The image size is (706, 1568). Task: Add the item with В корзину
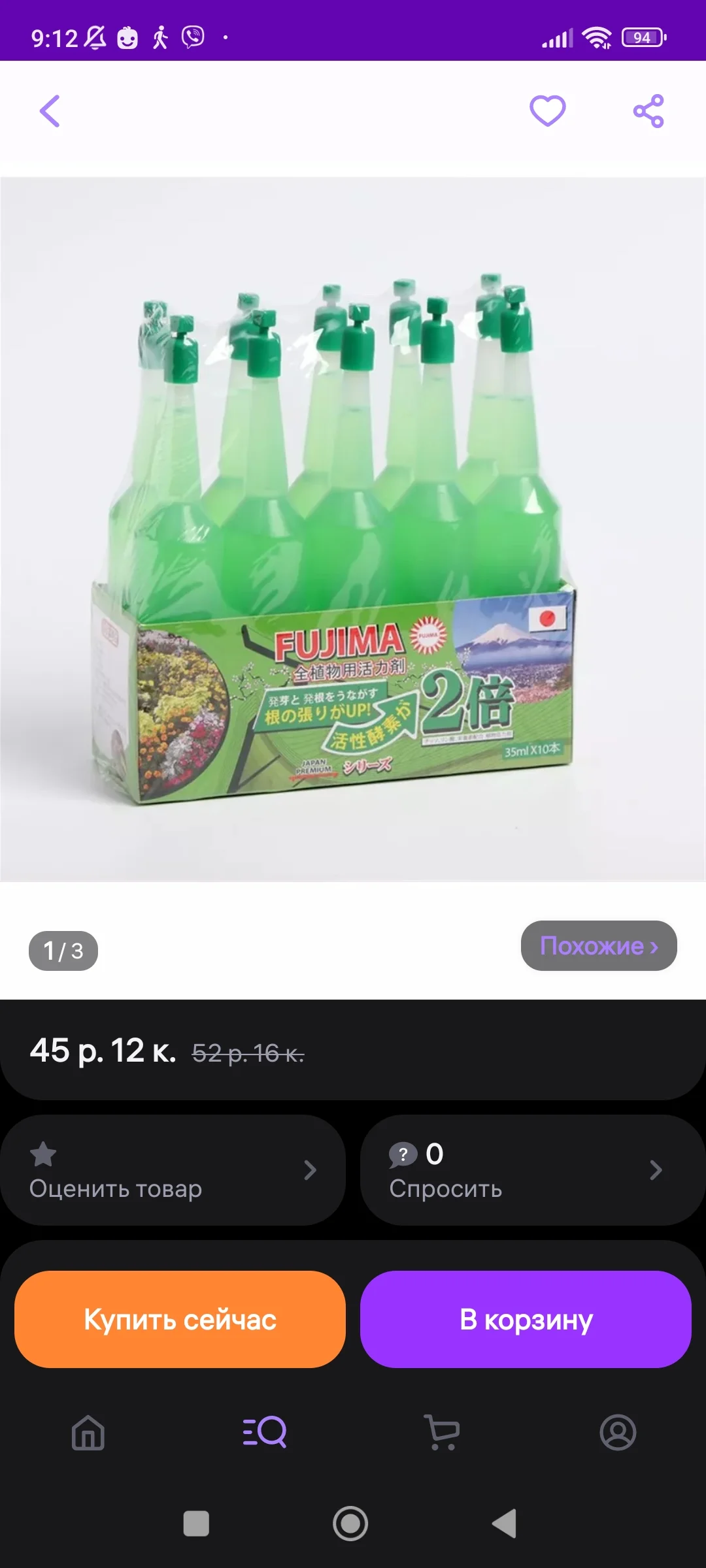(527, 1318)
